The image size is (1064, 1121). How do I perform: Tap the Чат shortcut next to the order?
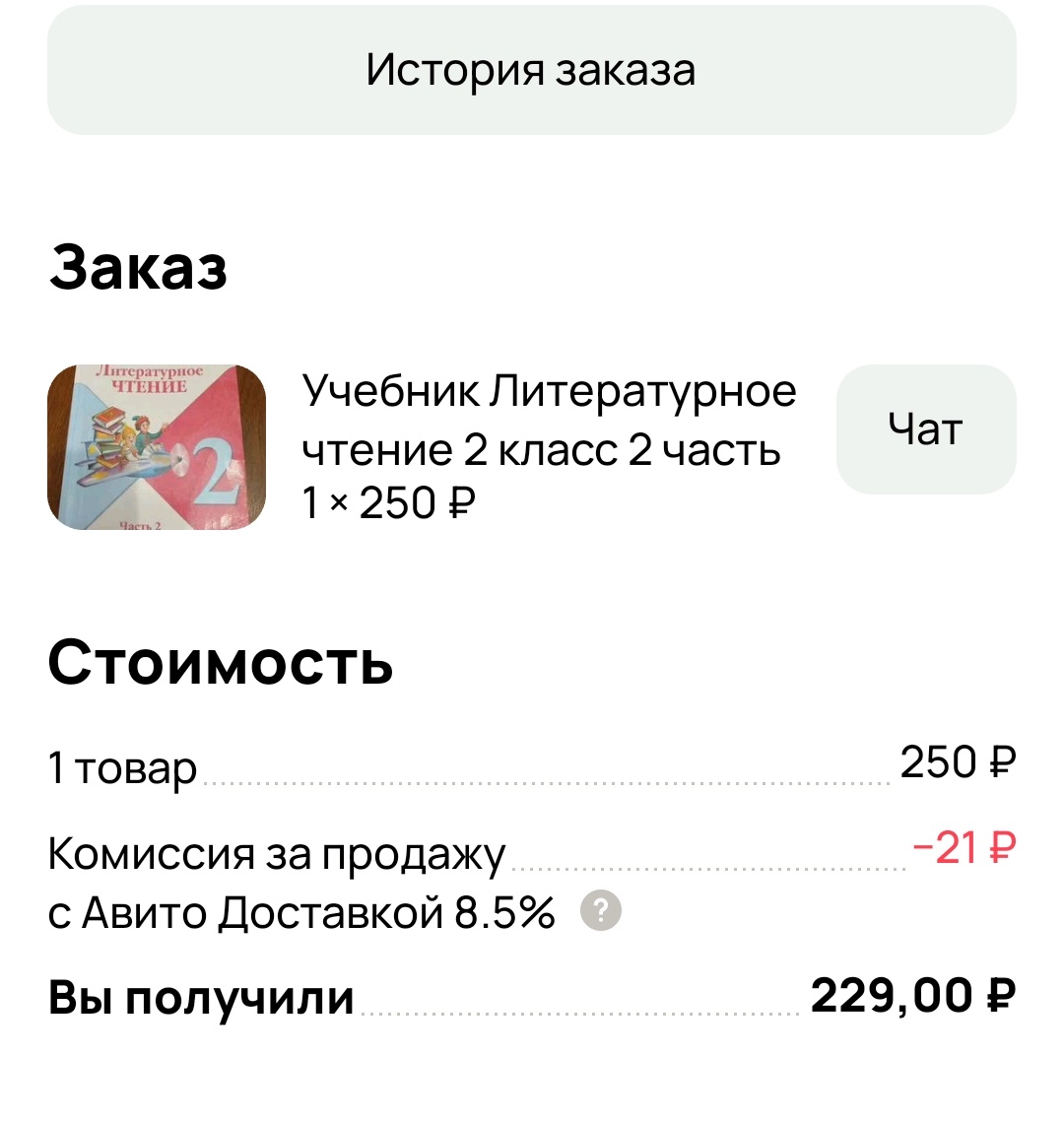[x=926, y=429]
